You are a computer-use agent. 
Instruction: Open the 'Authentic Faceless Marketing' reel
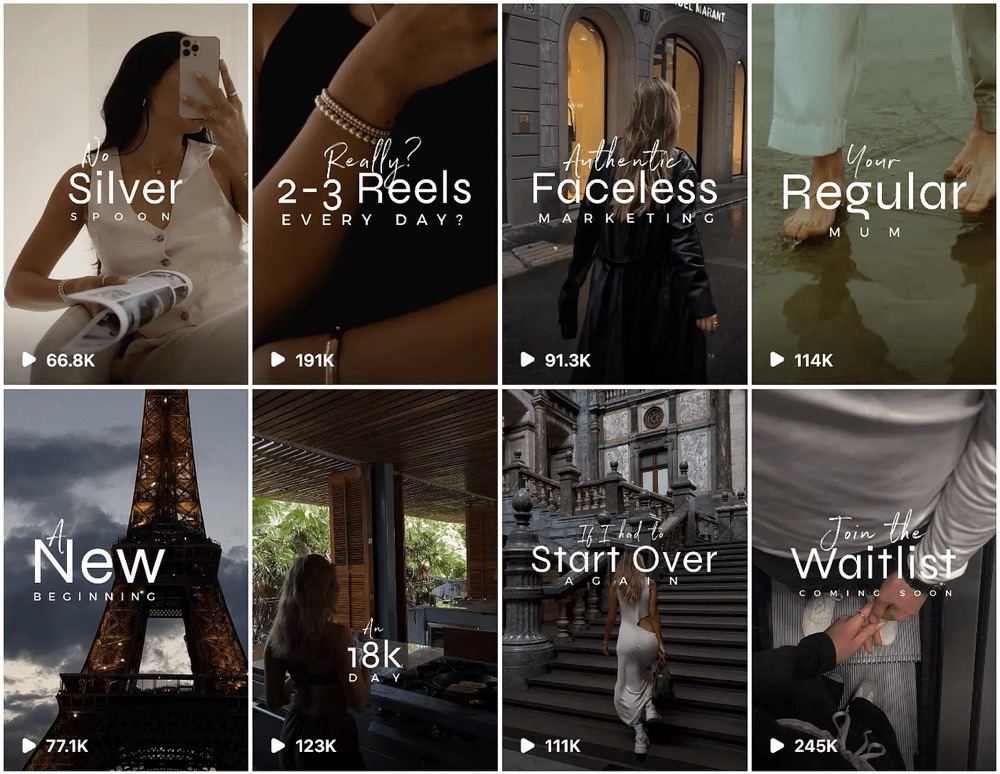(x=624, y=194)
